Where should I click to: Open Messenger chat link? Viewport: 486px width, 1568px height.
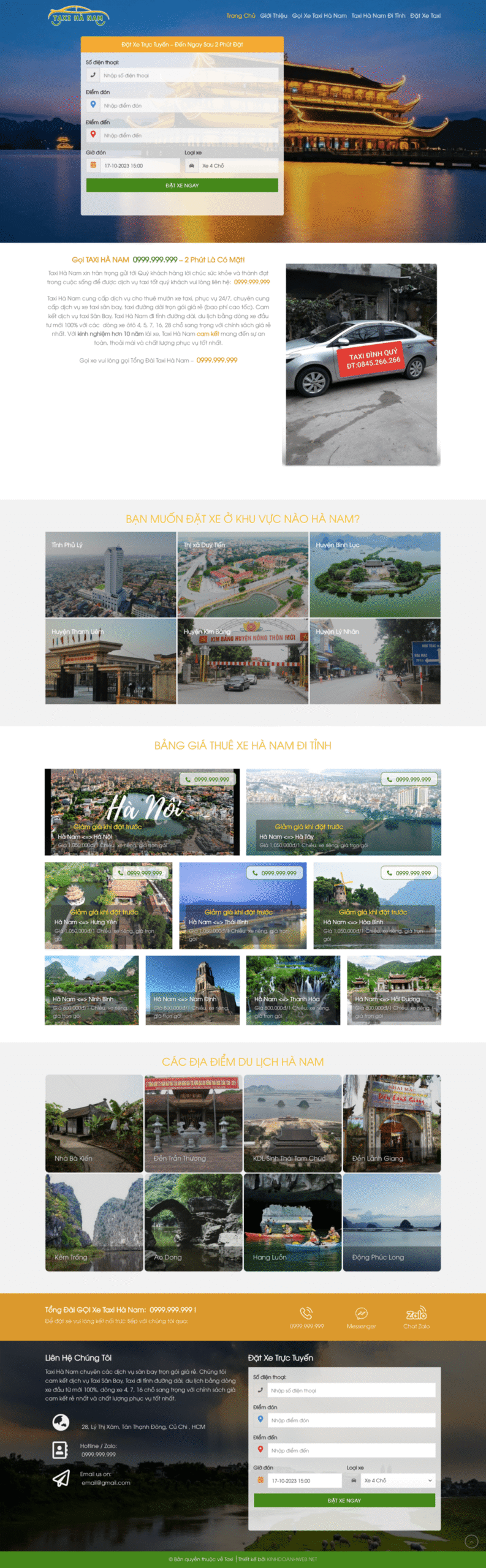point(361,1317)
